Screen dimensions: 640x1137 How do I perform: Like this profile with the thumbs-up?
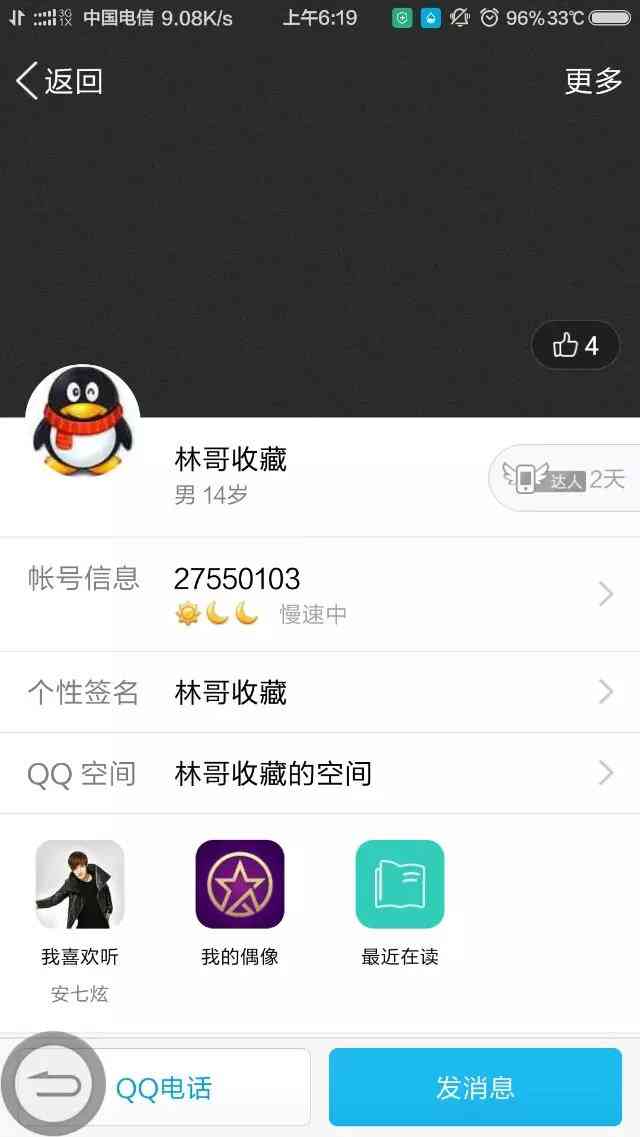[575, 346]
